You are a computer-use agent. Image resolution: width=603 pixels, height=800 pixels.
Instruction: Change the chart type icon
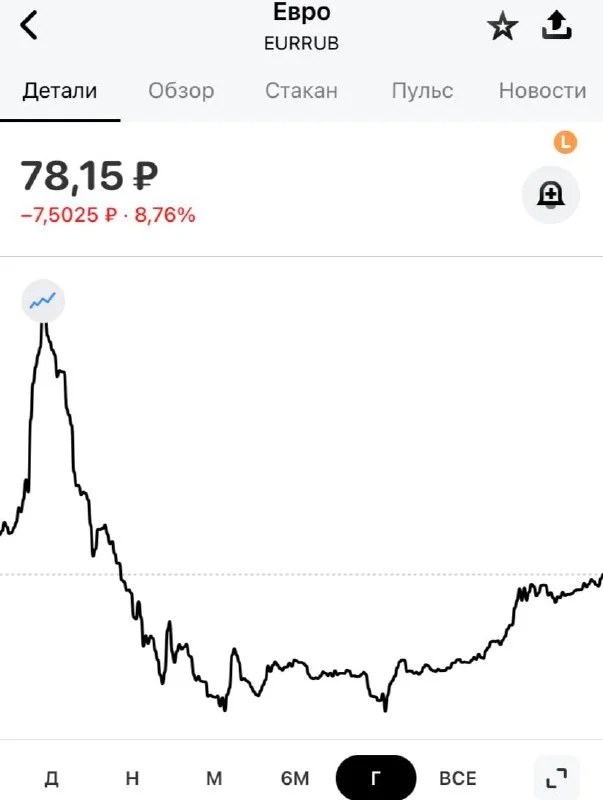click(x=43, y=301)
